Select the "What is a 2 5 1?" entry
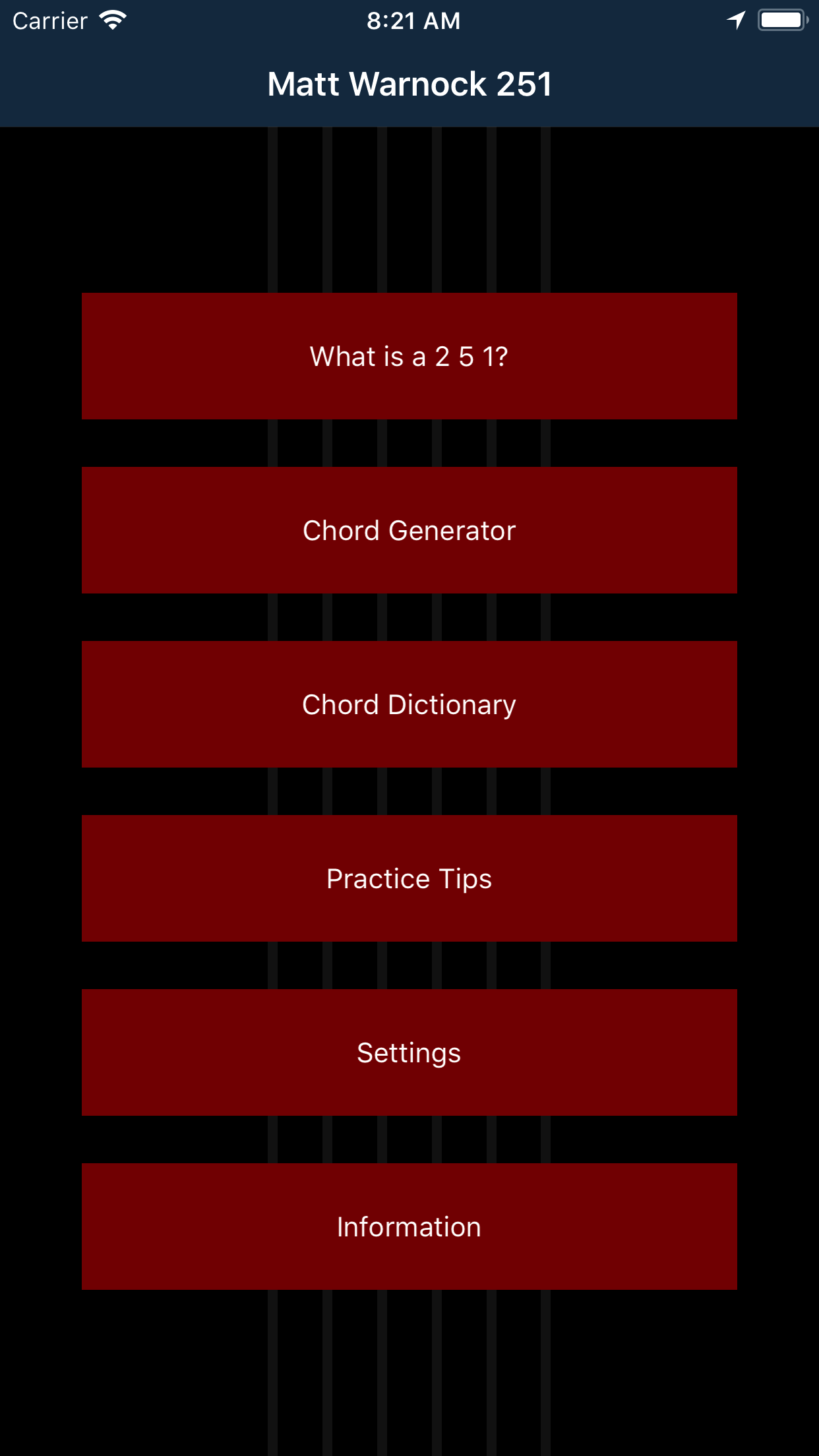Screen dimensions: 819x1456 pos(409,356)
